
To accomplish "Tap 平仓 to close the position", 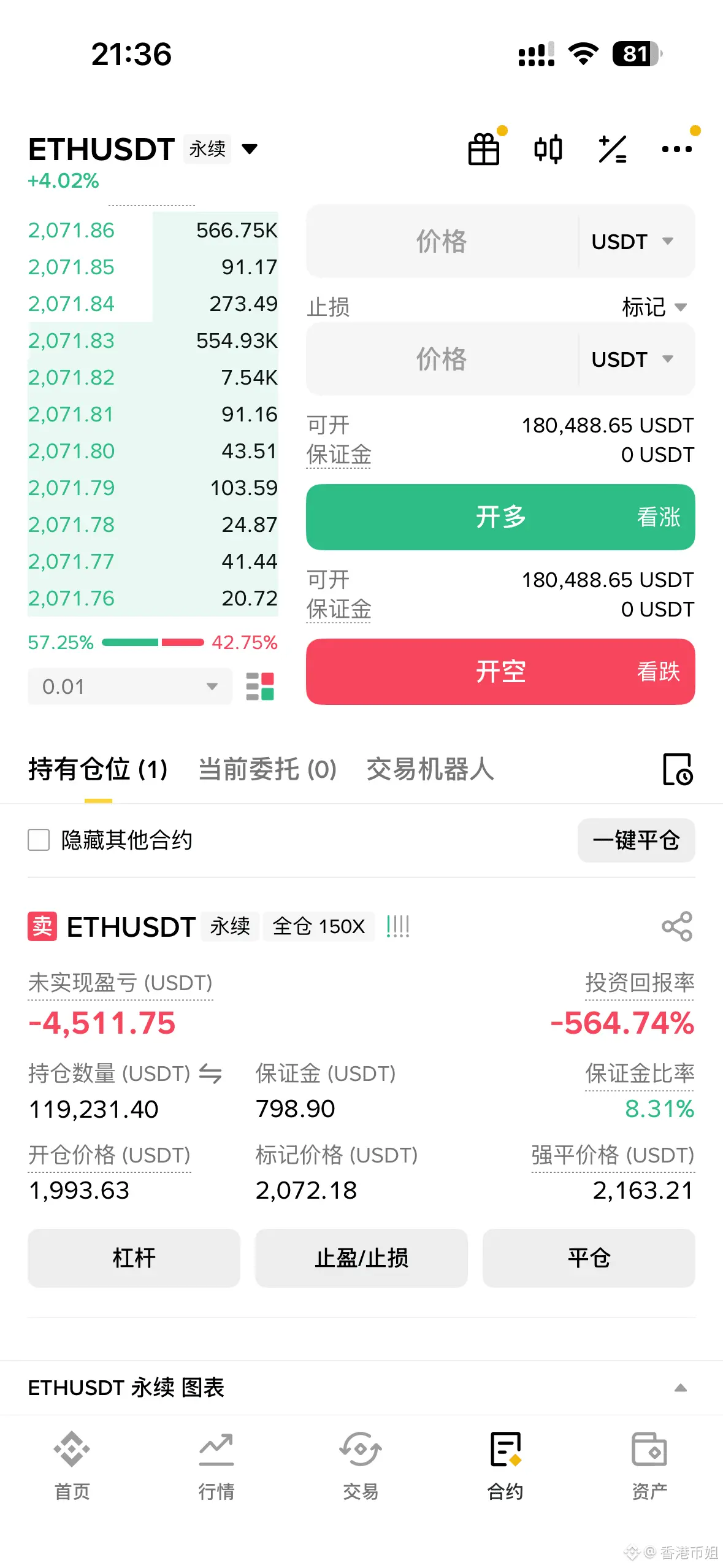I will [x=589, y=1258].
